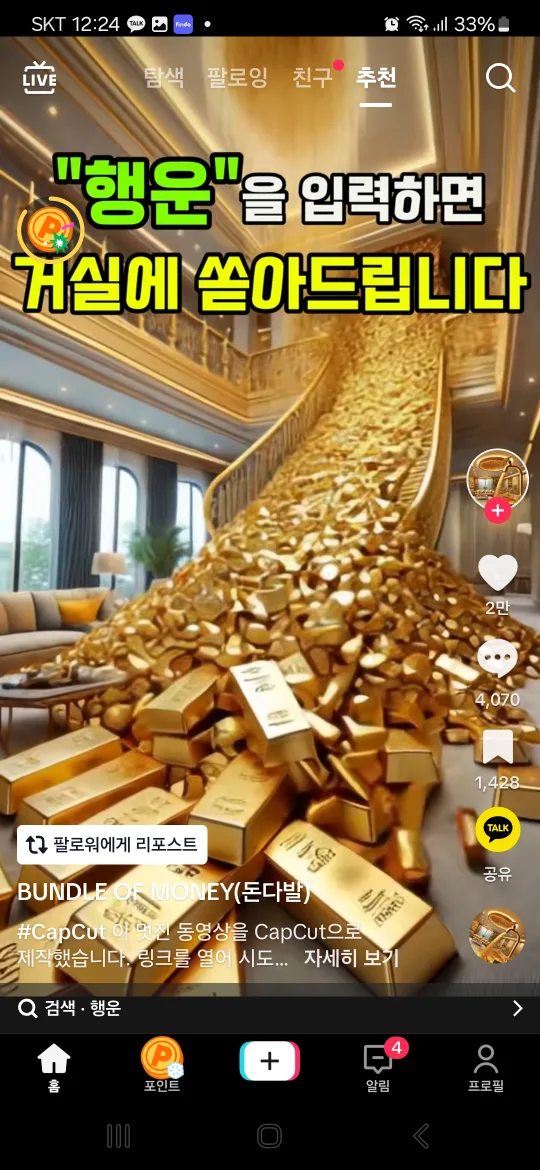Expand the caption with 자세히 보기
Screen dimensions: 540x1170
point(351,958)
